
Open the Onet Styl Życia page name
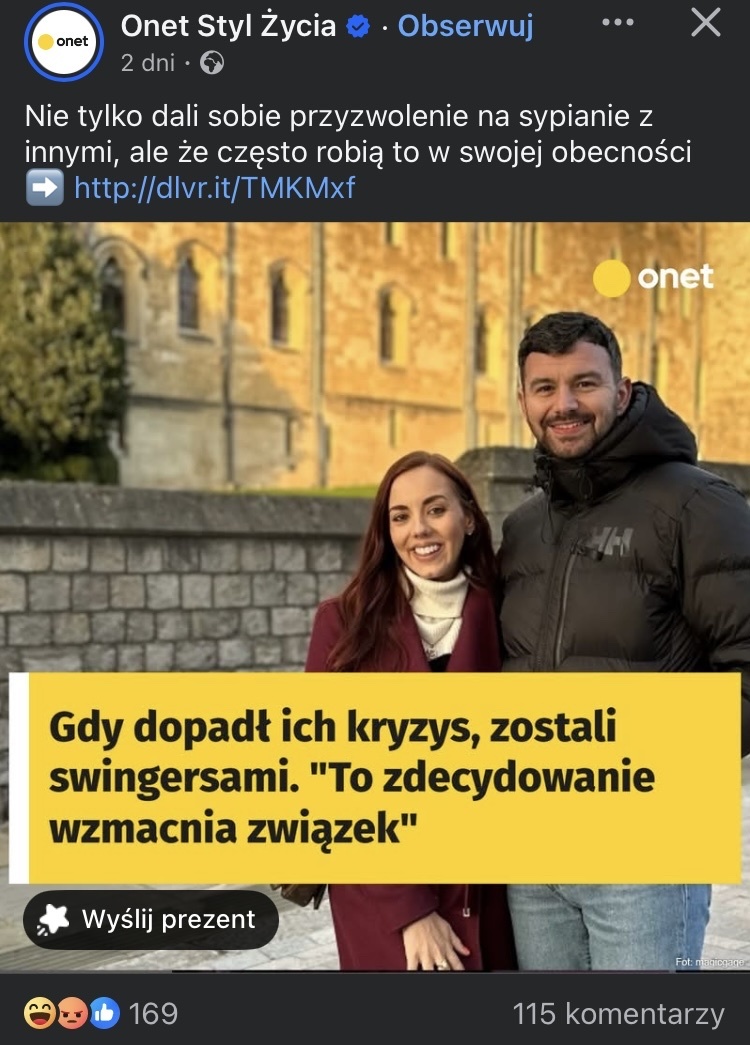(228, 27)
